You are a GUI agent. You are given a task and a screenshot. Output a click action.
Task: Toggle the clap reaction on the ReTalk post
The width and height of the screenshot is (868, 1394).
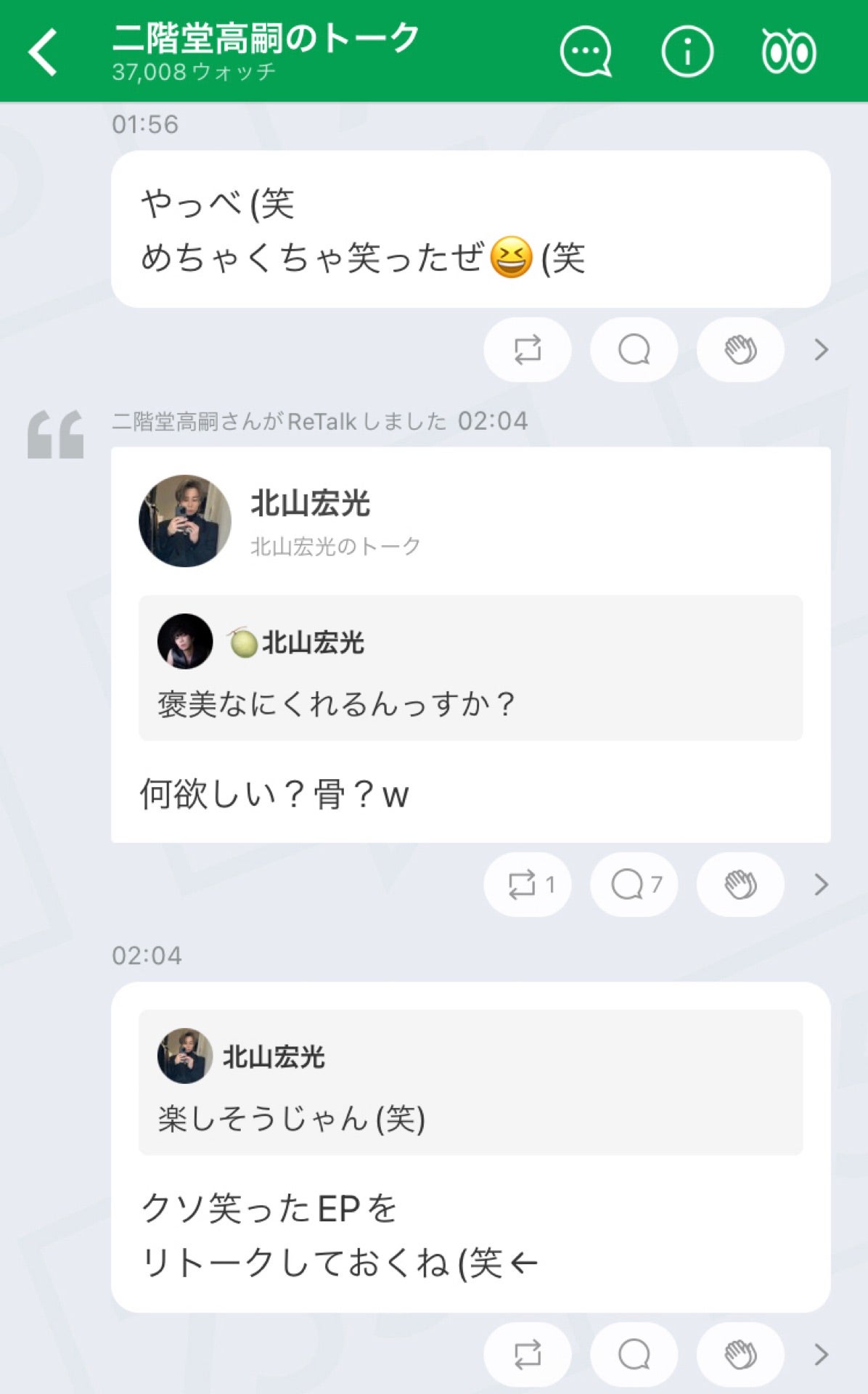click(x=740, y=884)
